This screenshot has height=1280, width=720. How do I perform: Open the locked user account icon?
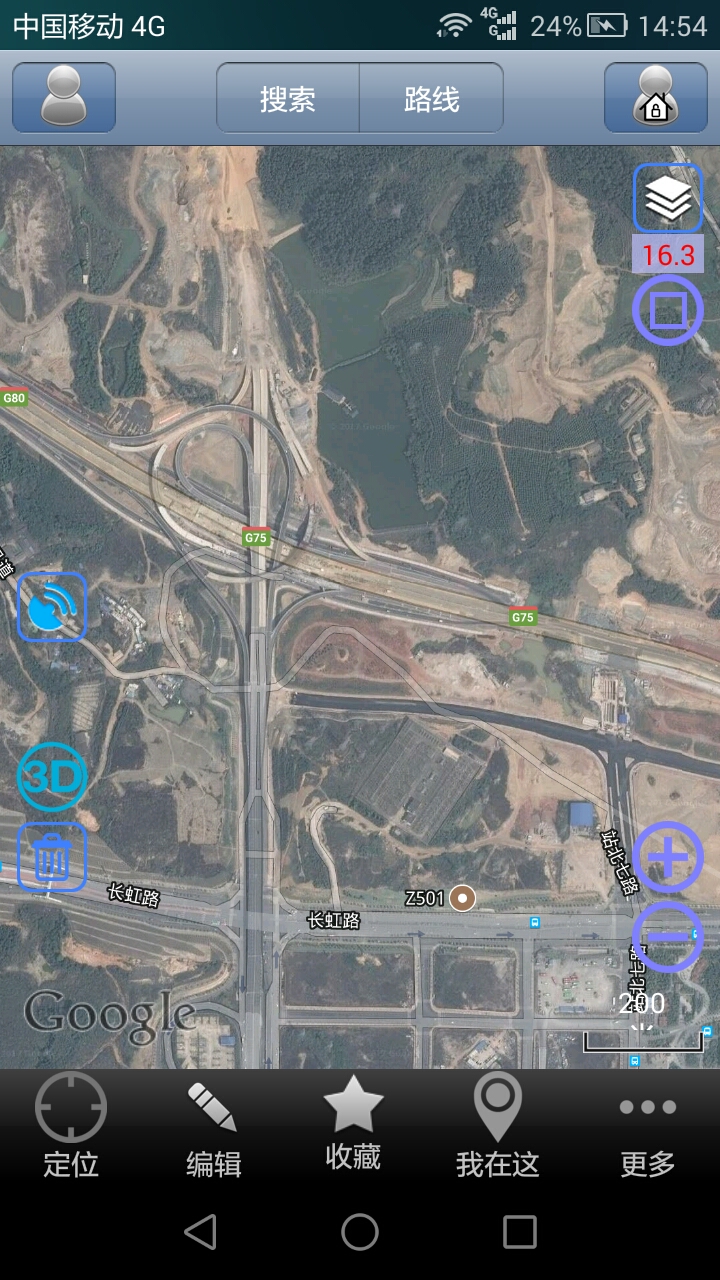(655, 97)
